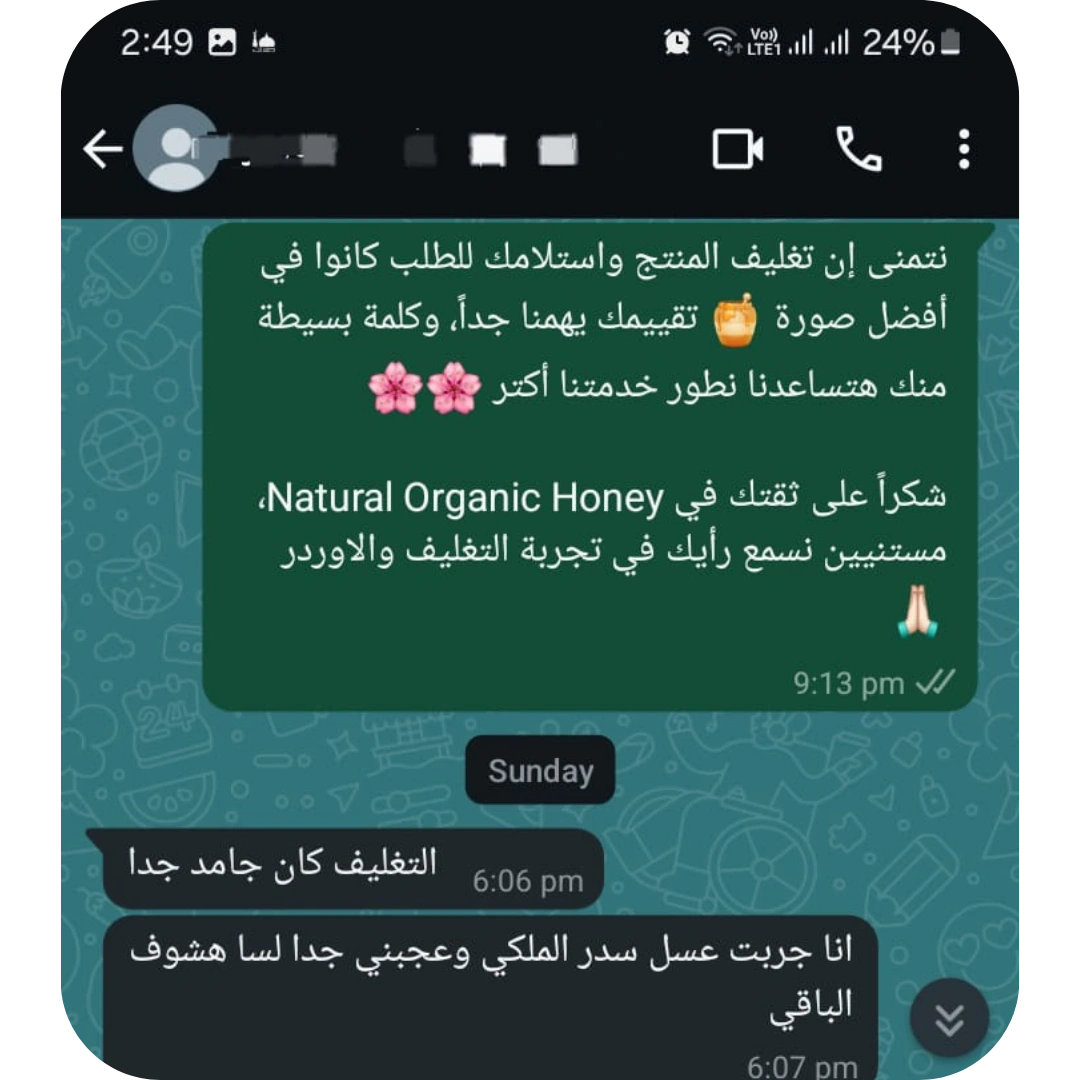Open the contact's profile info

(380, 150)
